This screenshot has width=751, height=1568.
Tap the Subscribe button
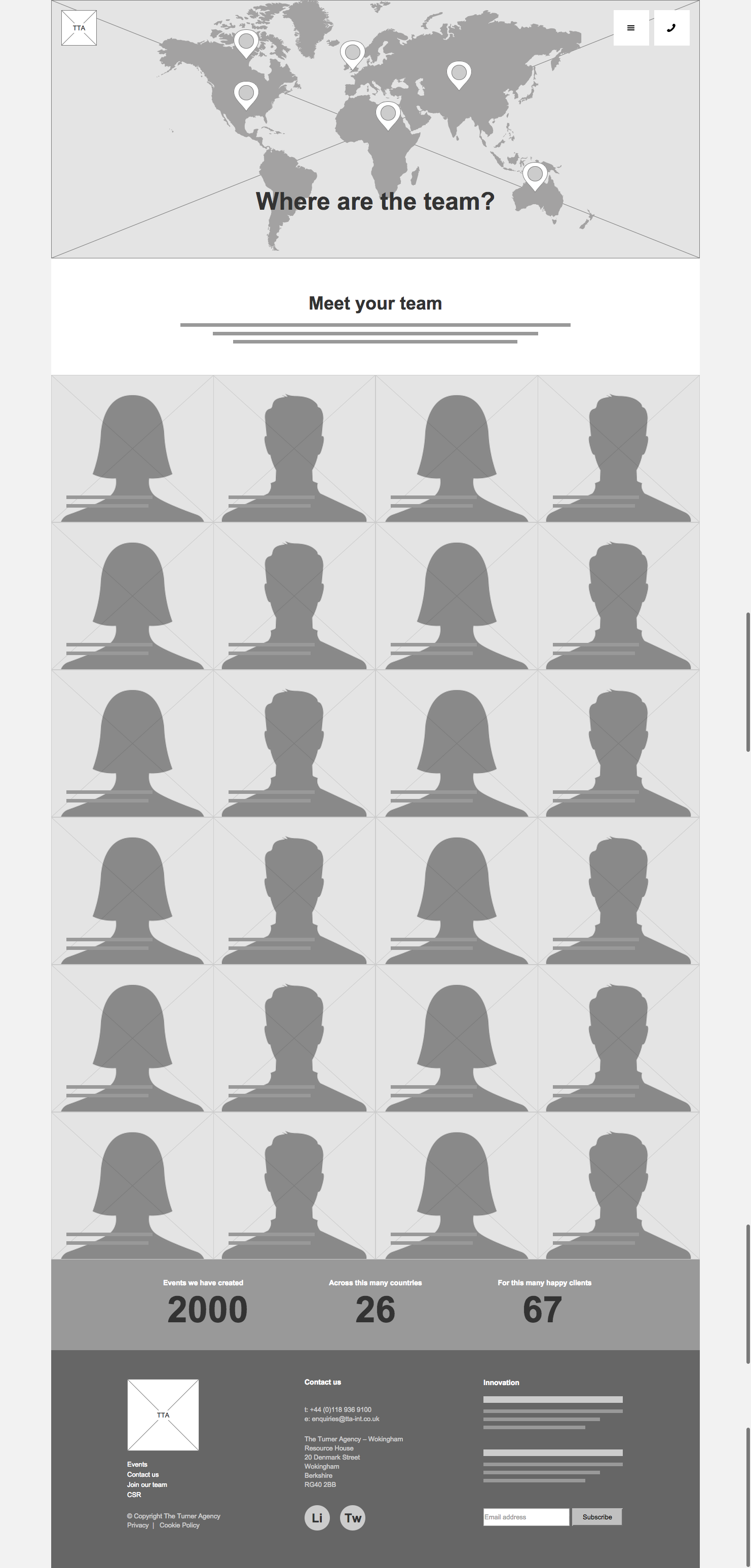[x=597, y=1516]
